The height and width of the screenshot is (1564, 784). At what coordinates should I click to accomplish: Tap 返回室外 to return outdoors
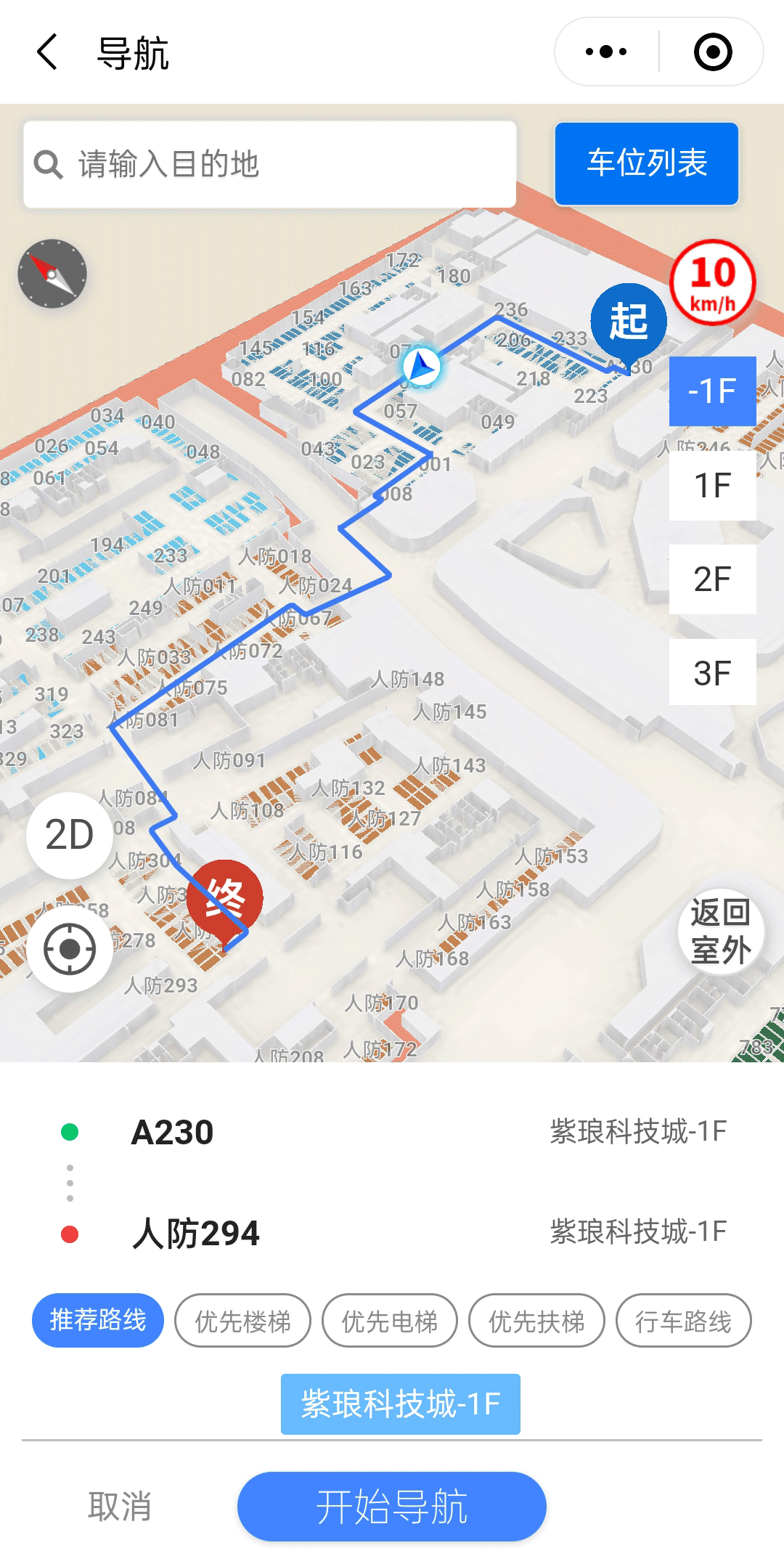pyautogui.click(x=720, y=932)
